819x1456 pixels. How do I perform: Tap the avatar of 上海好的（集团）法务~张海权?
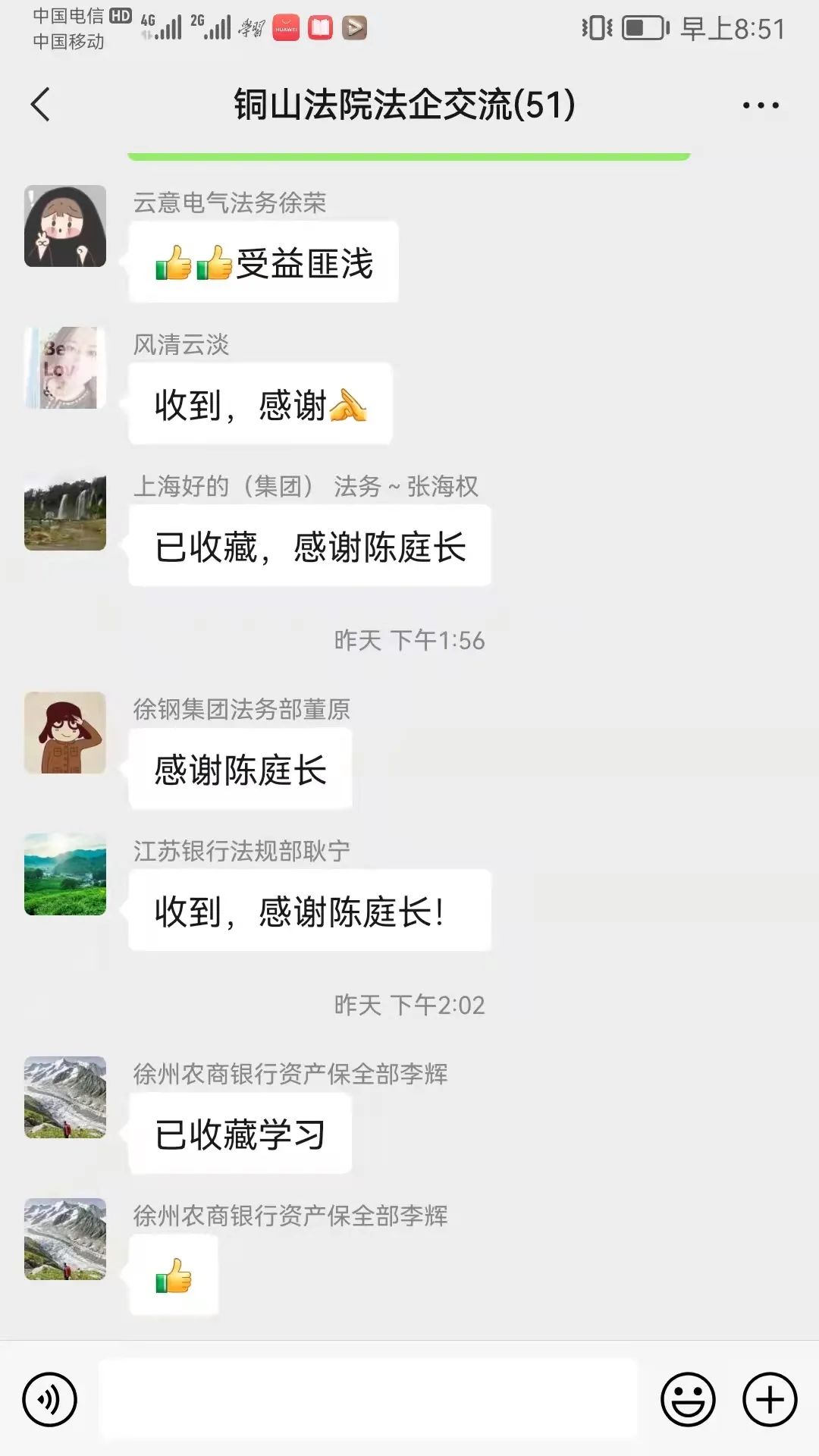tap(65, 510)
